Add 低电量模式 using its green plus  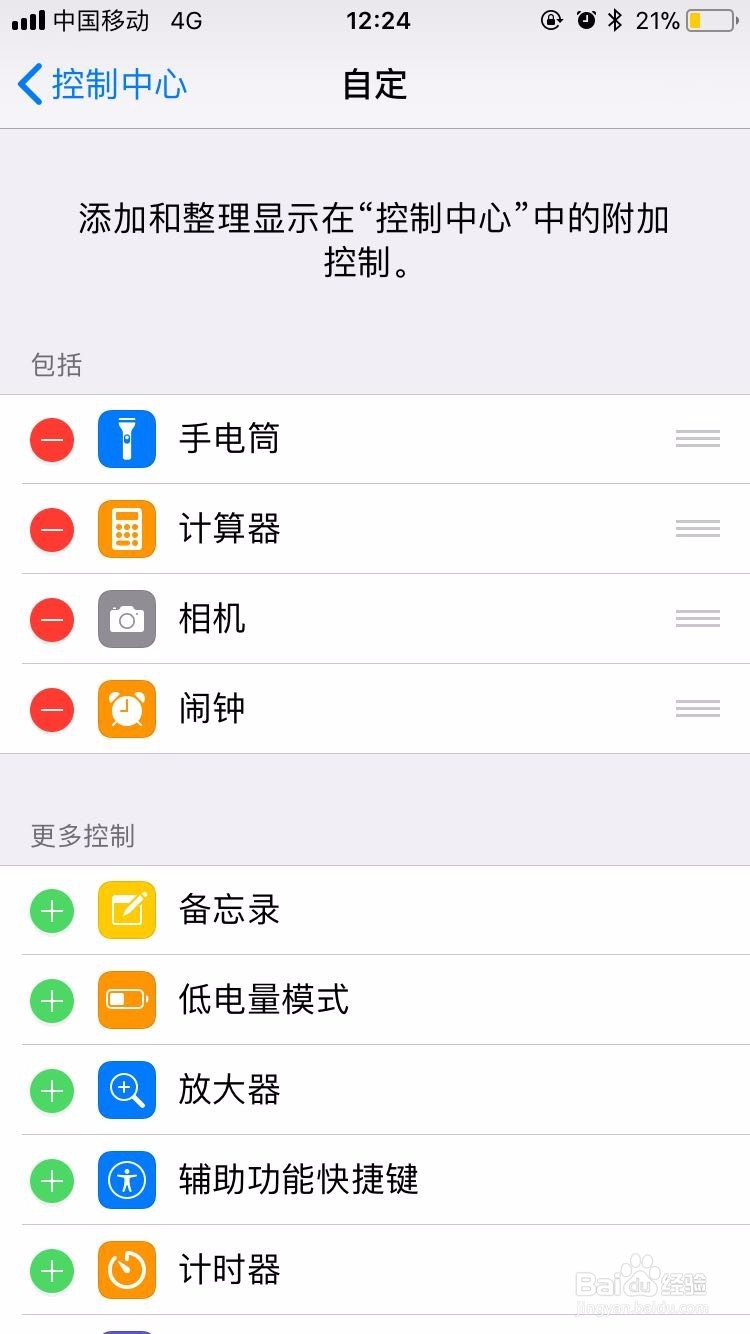click(51, 1000)
